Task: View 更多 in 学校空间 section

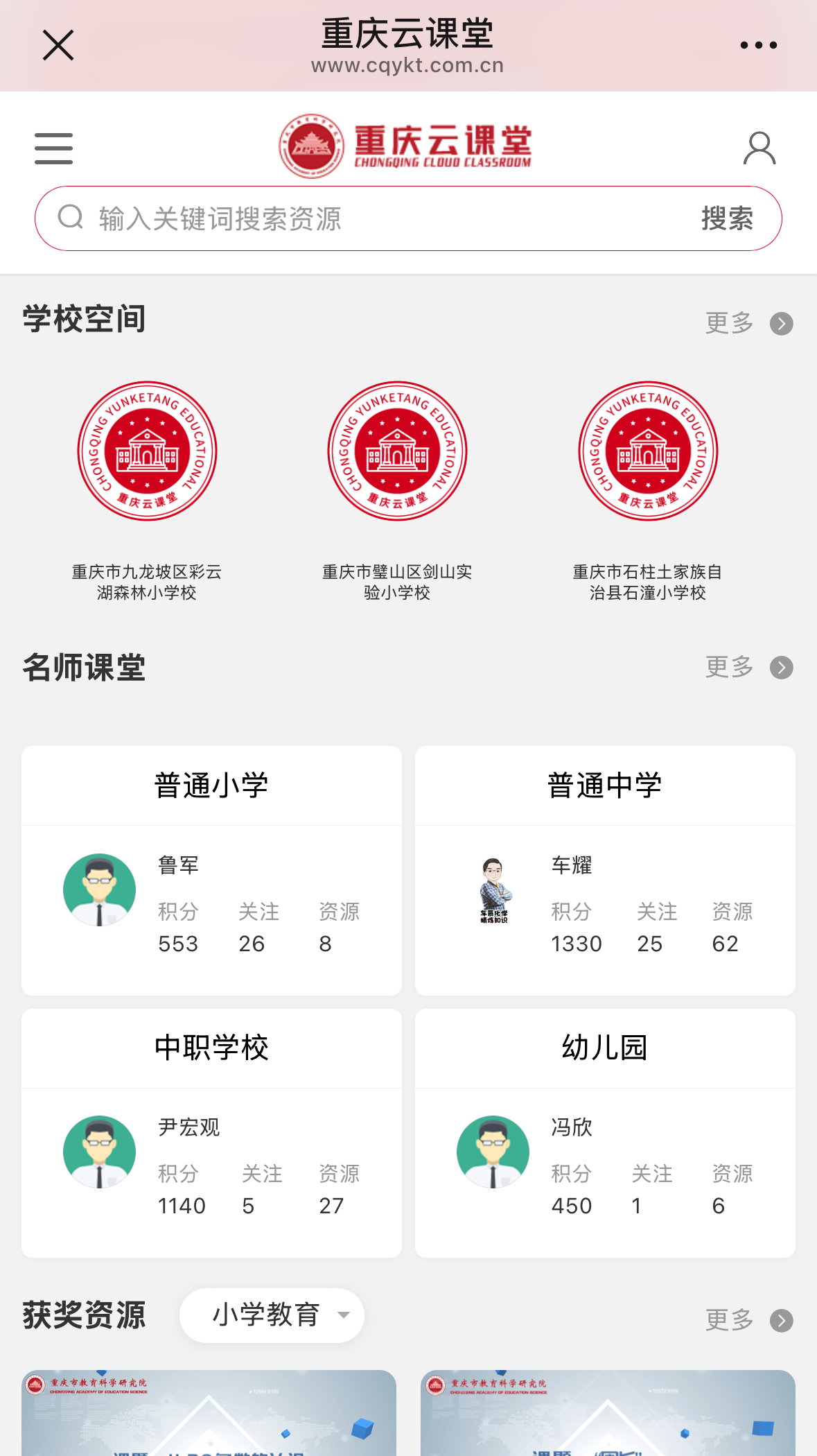Action: tap(748, 323)
